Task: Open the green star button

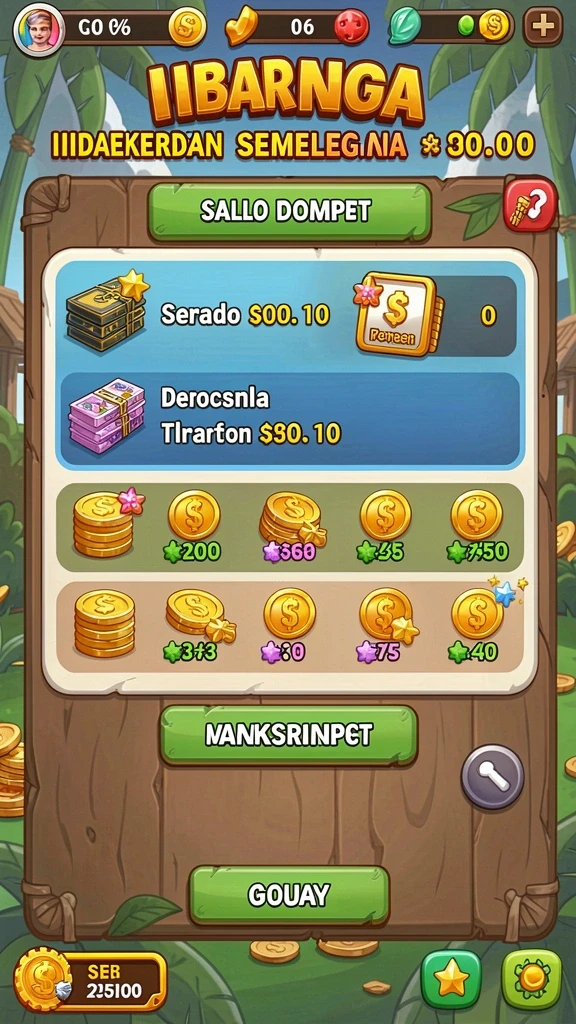Action: [x=451, y=979]
